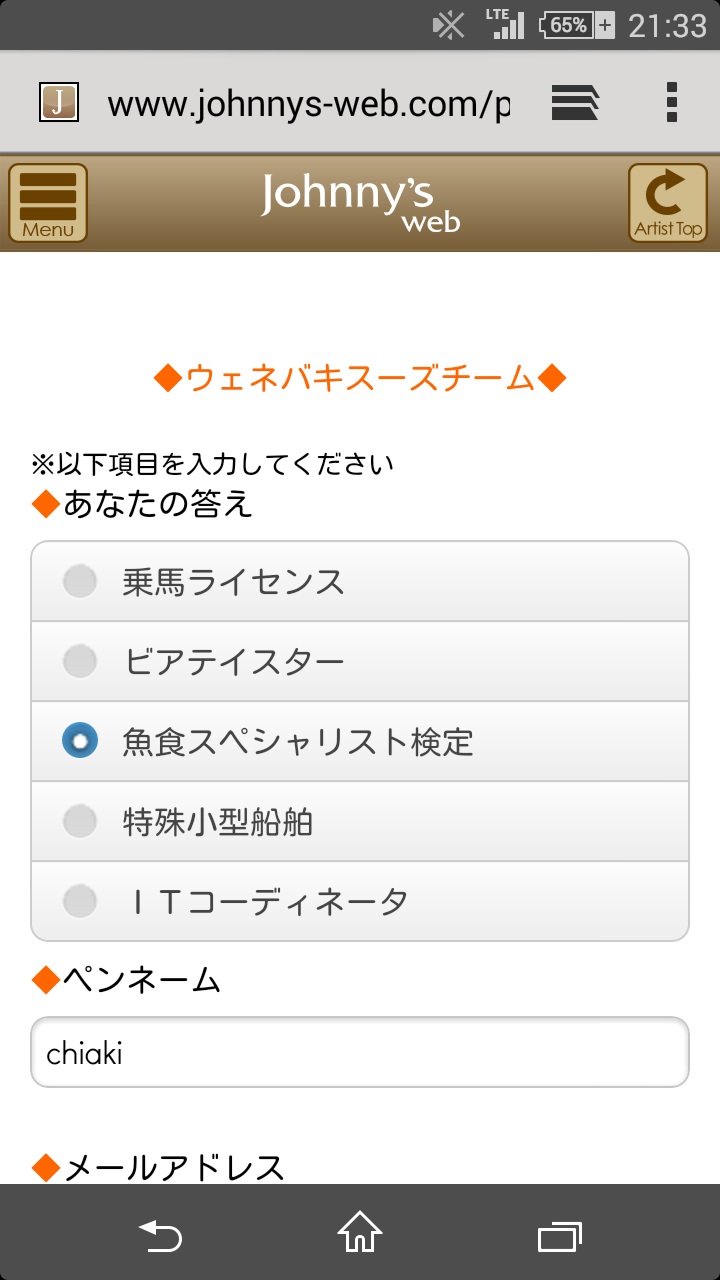Select the 乗馬ライセンス answer option
Viewport: 720px width, 1280px height.
click(x=360, y=582)
